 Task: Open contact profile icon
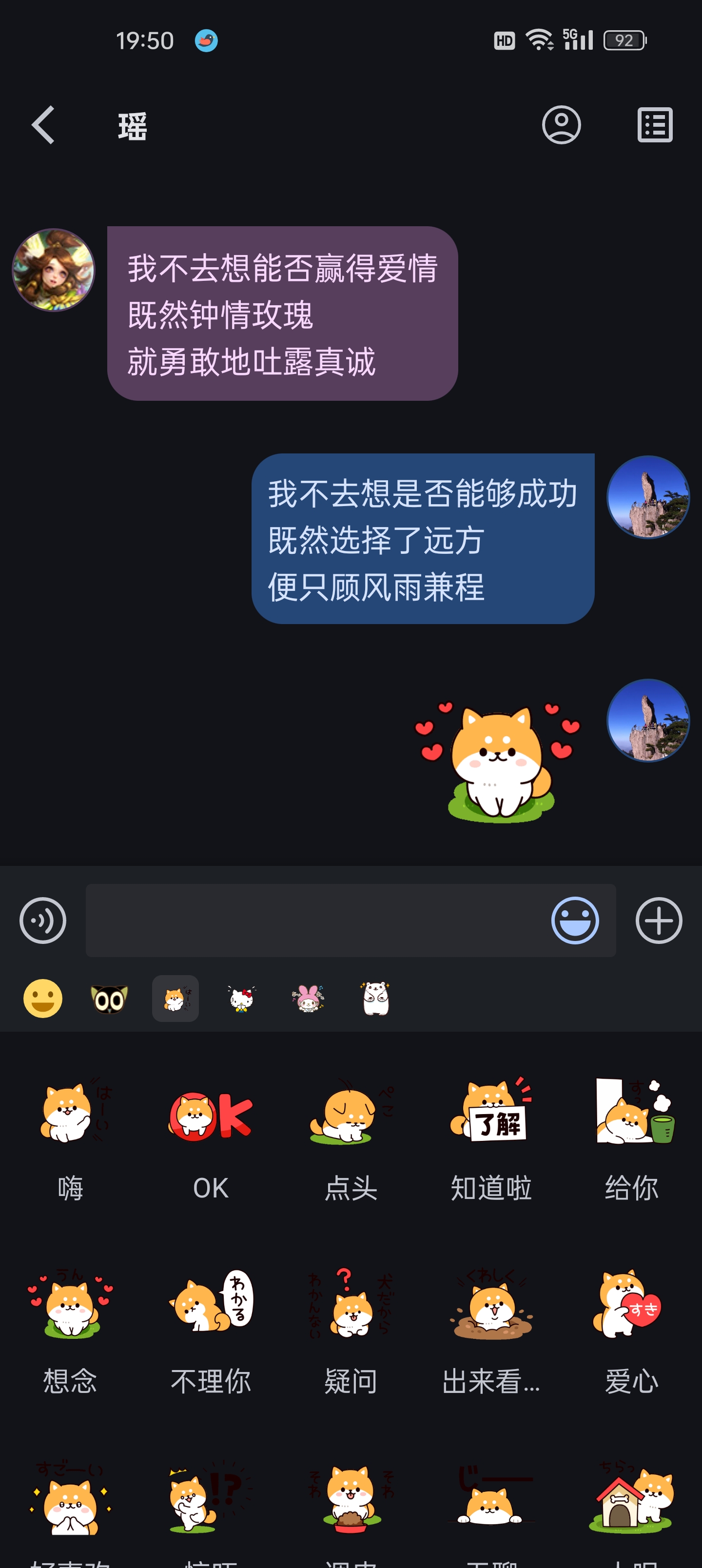561,125
